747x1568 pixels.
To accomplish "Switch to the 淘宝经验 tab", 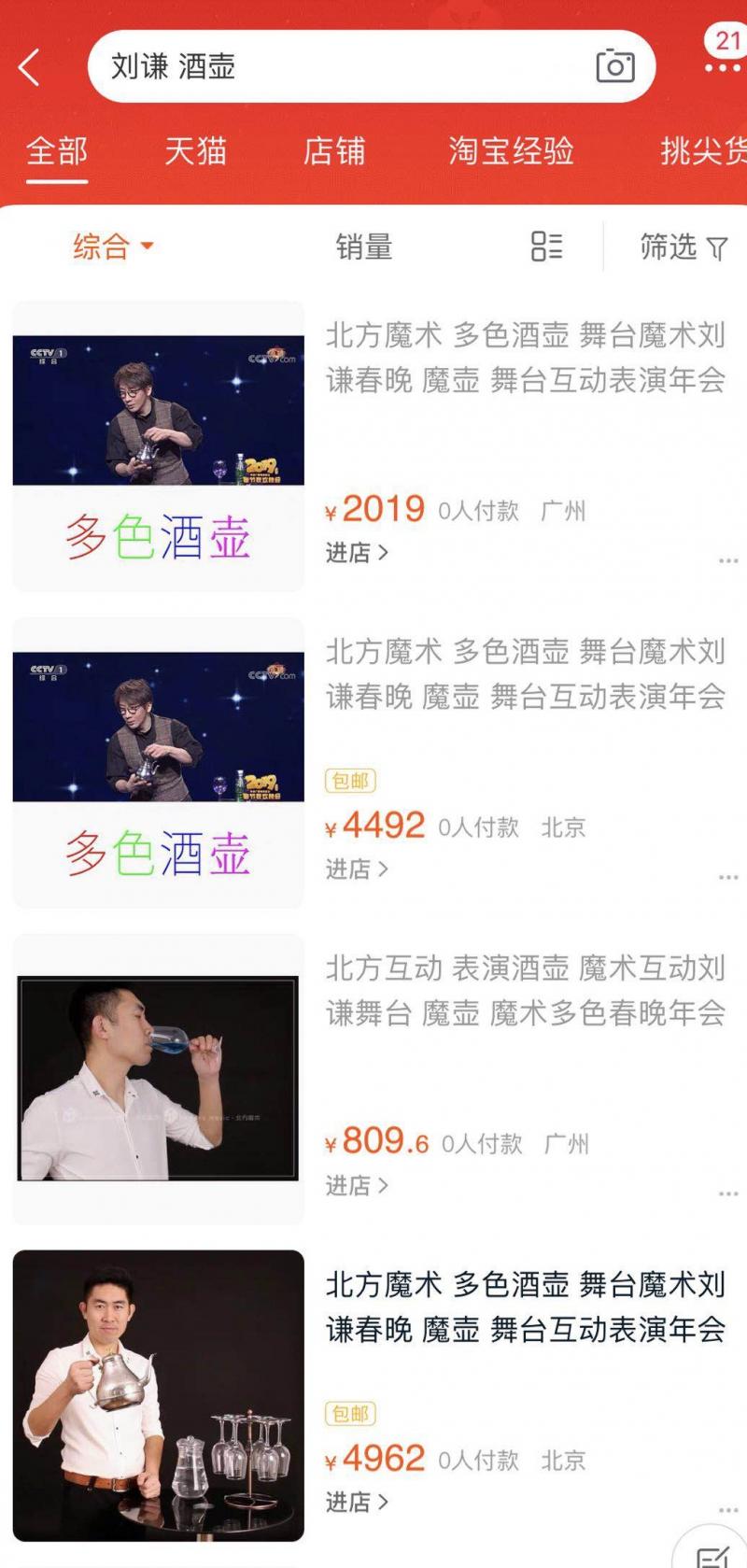I will click(x=510, y=151).
